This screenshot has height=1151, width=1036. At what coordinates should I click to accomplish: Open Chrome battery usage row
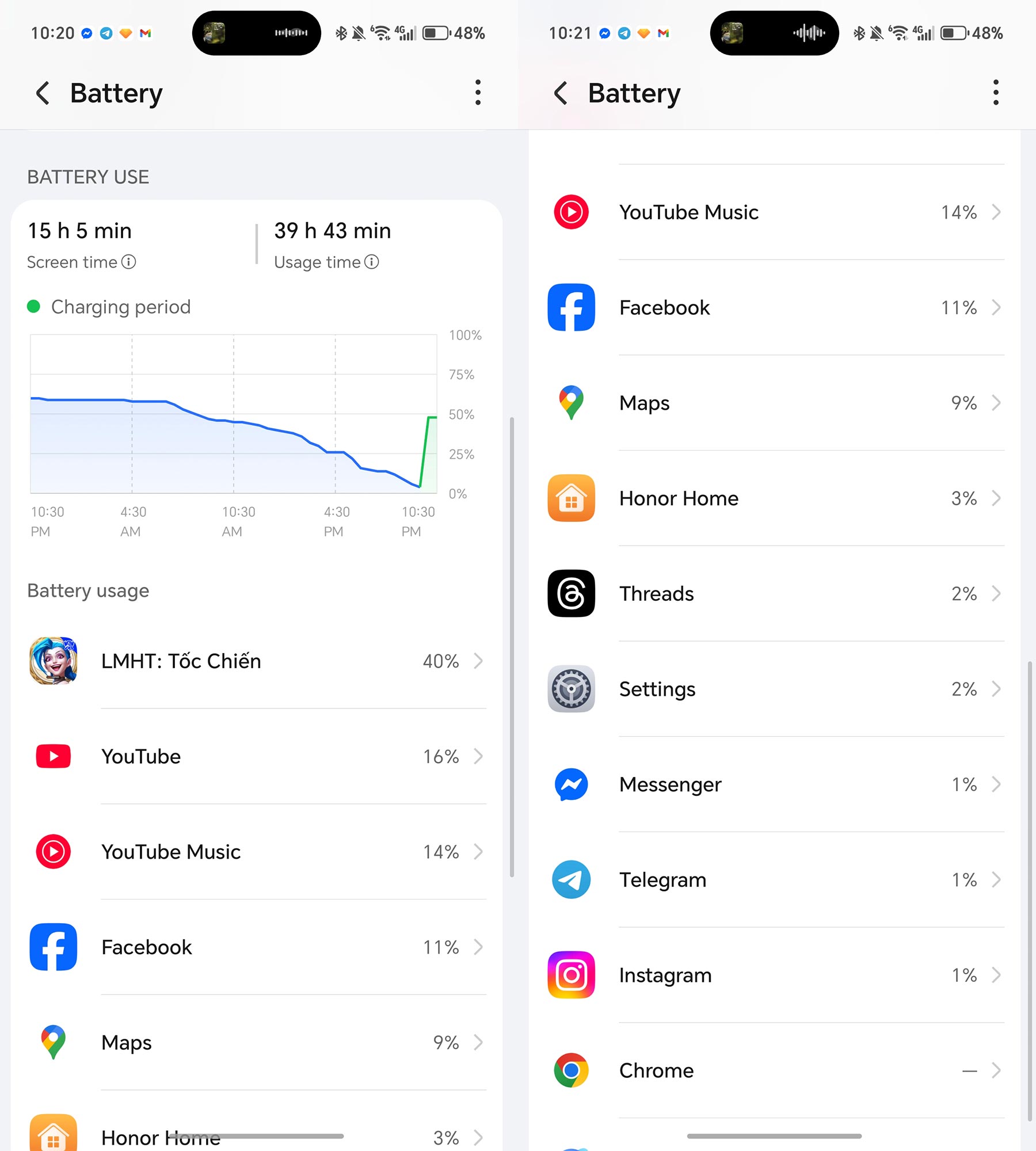coord(774,1070)
